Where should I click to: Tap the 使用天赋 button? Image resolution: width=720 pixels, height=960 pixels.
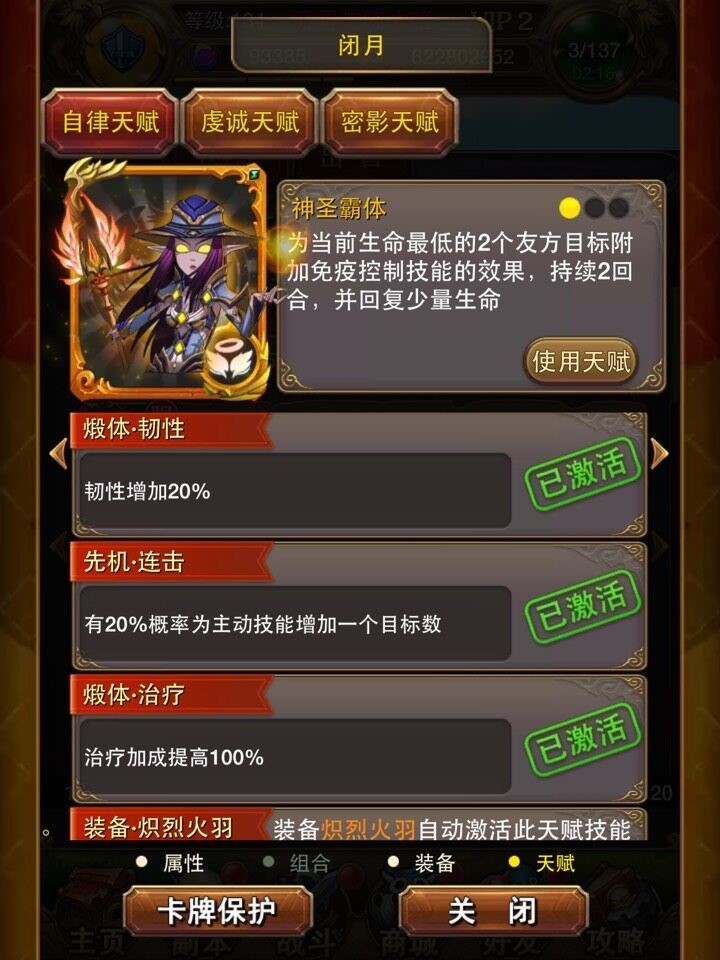[x=581, y=361]
